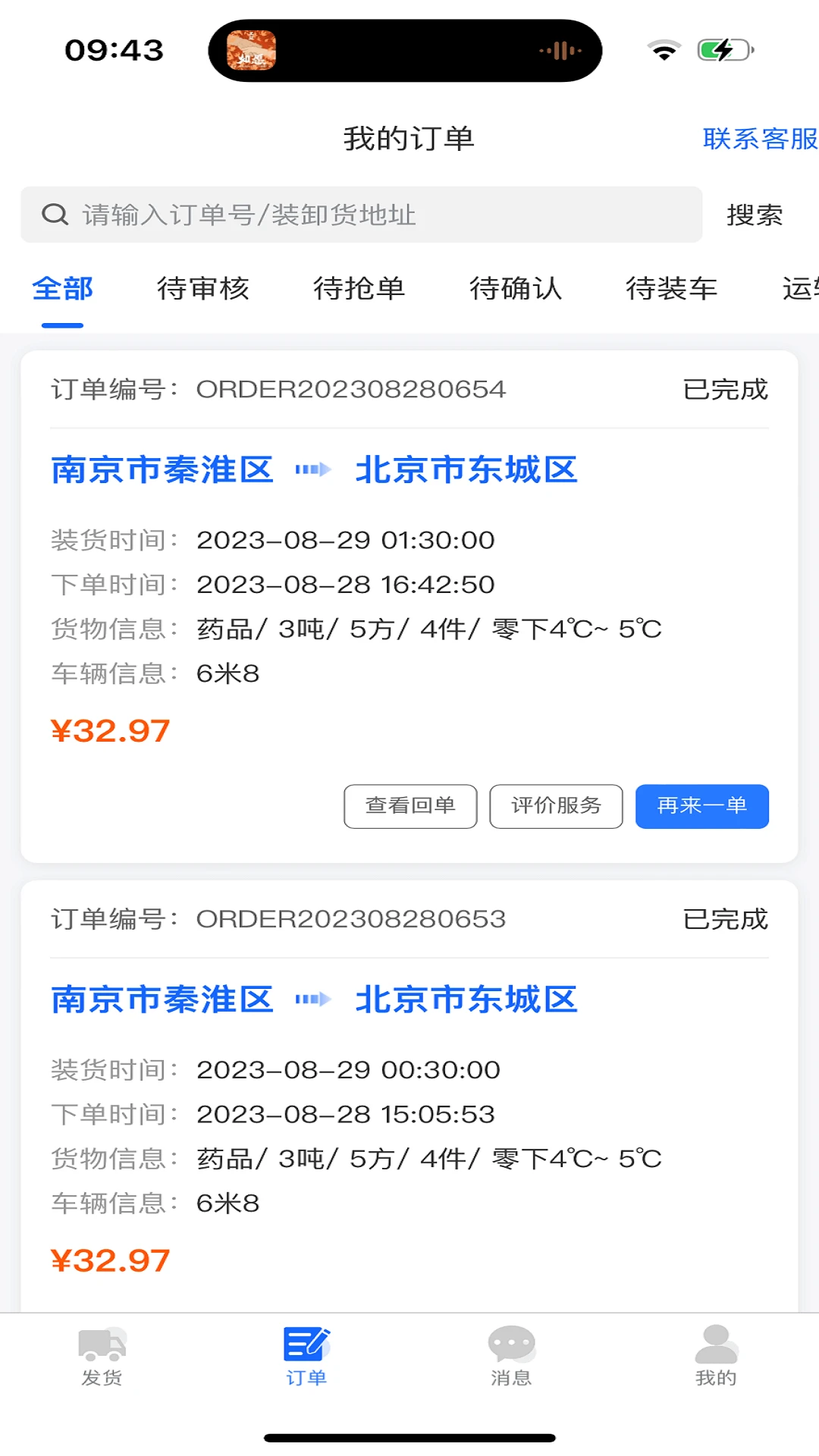
Task: Click 查看回单 on order ORDER202308280654
Action: pos(410,806)
